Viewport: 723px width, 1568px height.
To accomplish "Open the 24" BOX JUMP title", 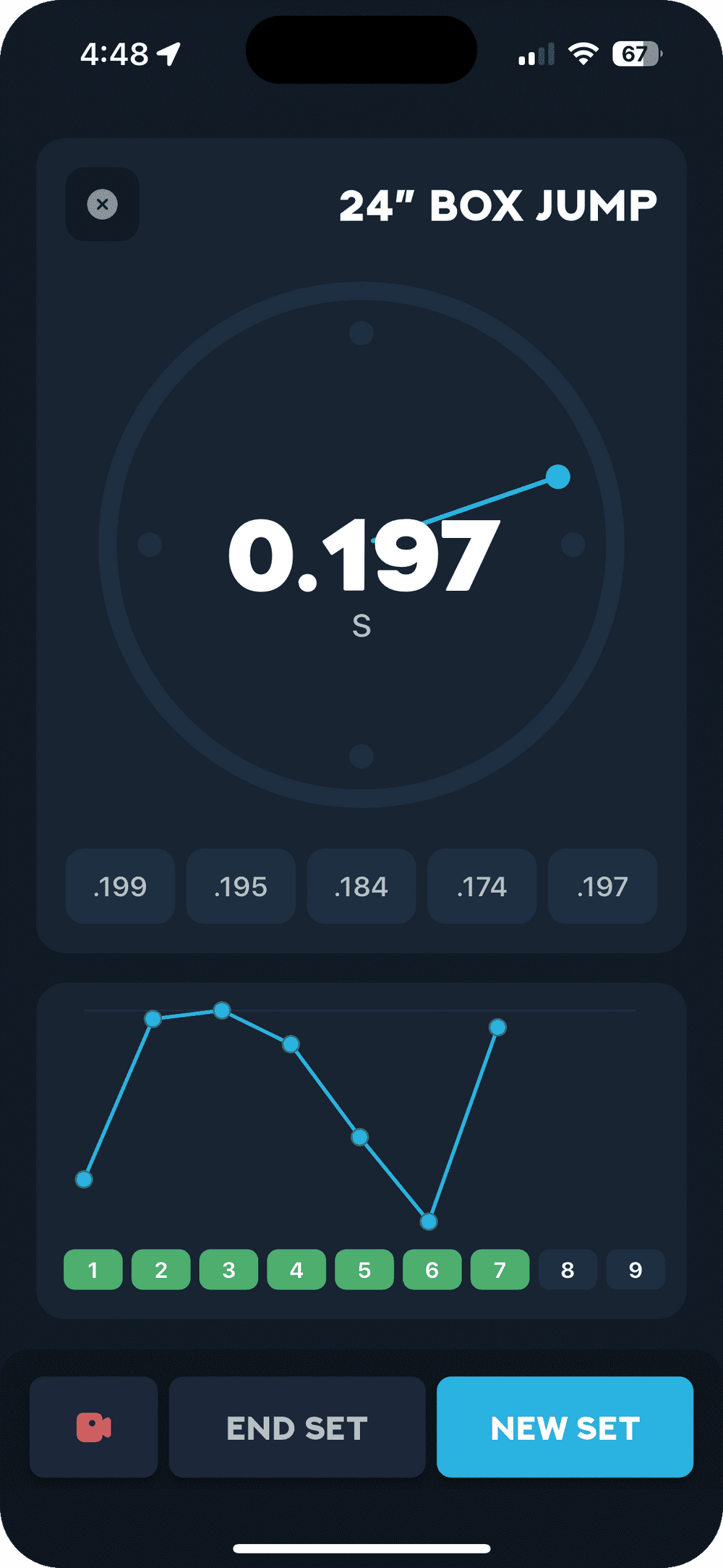I will click(499, 206).
